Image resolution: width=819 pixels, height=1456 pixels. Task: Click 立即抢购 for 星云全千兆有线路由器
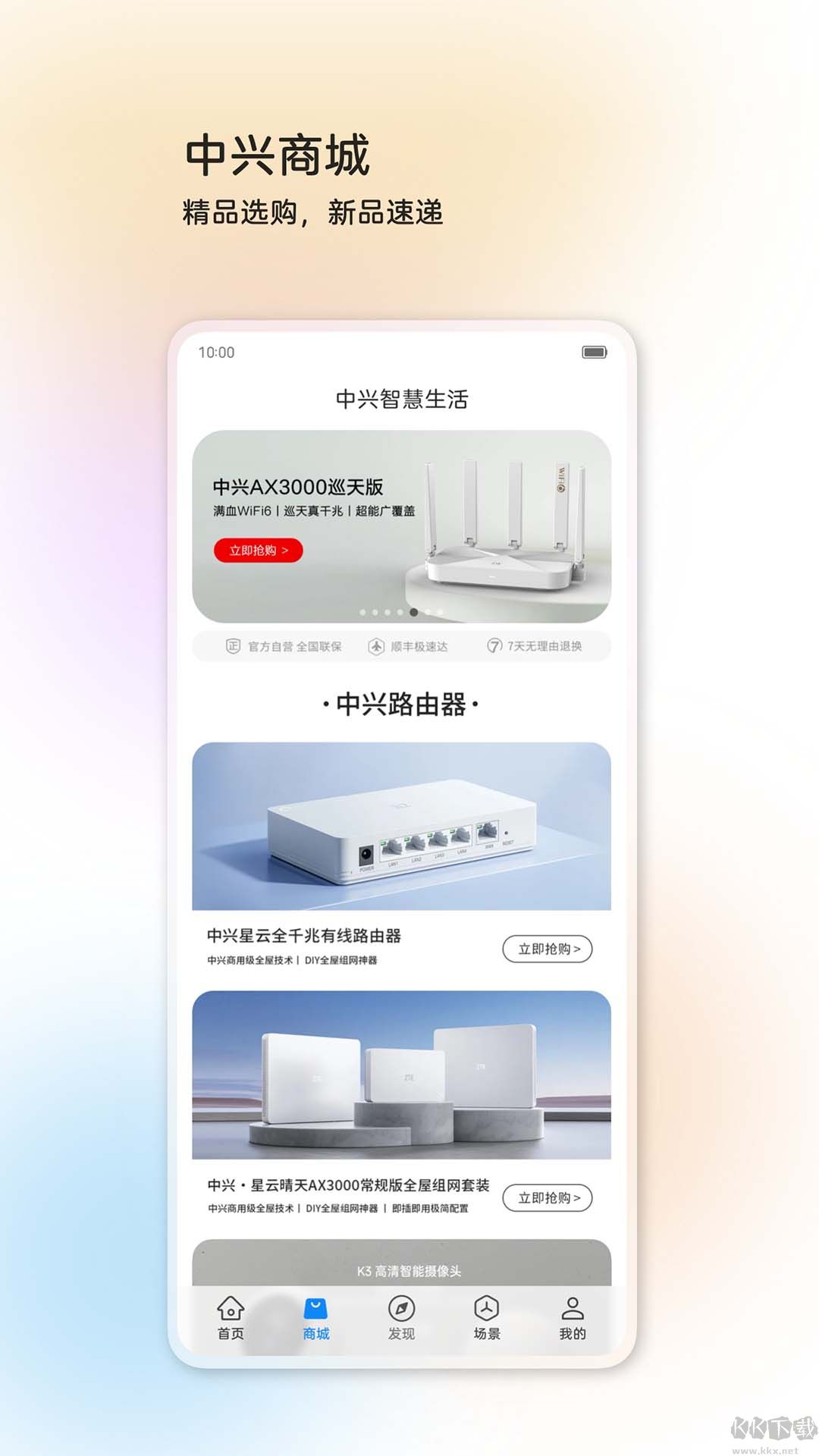548,949
